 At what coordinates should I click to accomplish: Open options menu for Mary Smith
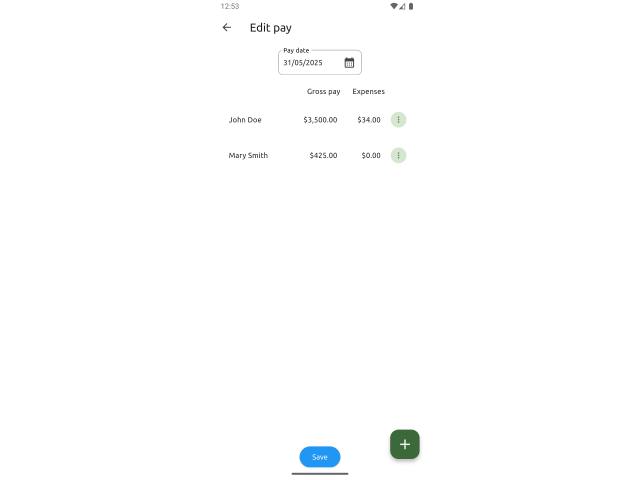coord(398,156)
